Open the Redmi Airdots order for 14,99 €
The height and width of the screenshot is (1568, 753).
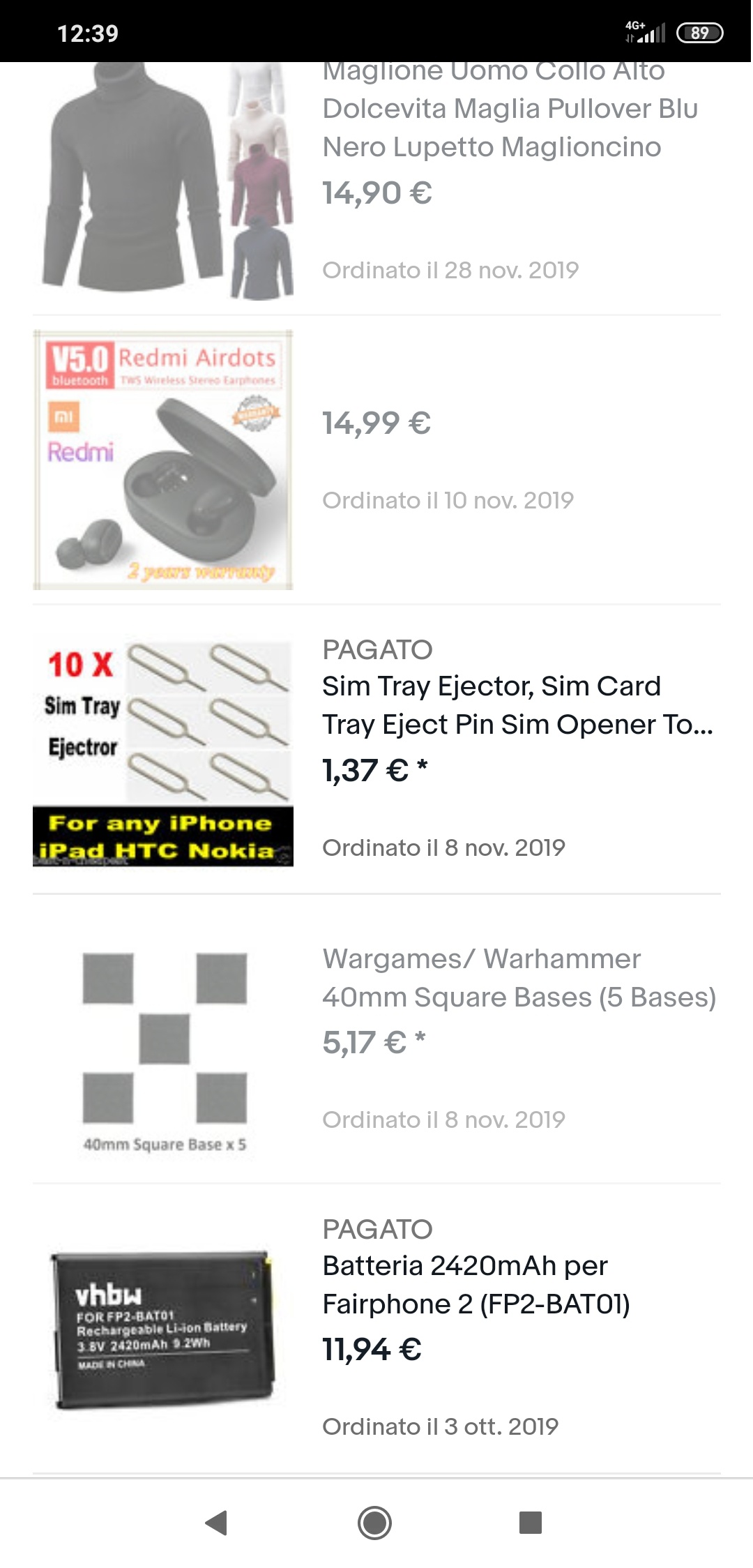click(376, 460)
